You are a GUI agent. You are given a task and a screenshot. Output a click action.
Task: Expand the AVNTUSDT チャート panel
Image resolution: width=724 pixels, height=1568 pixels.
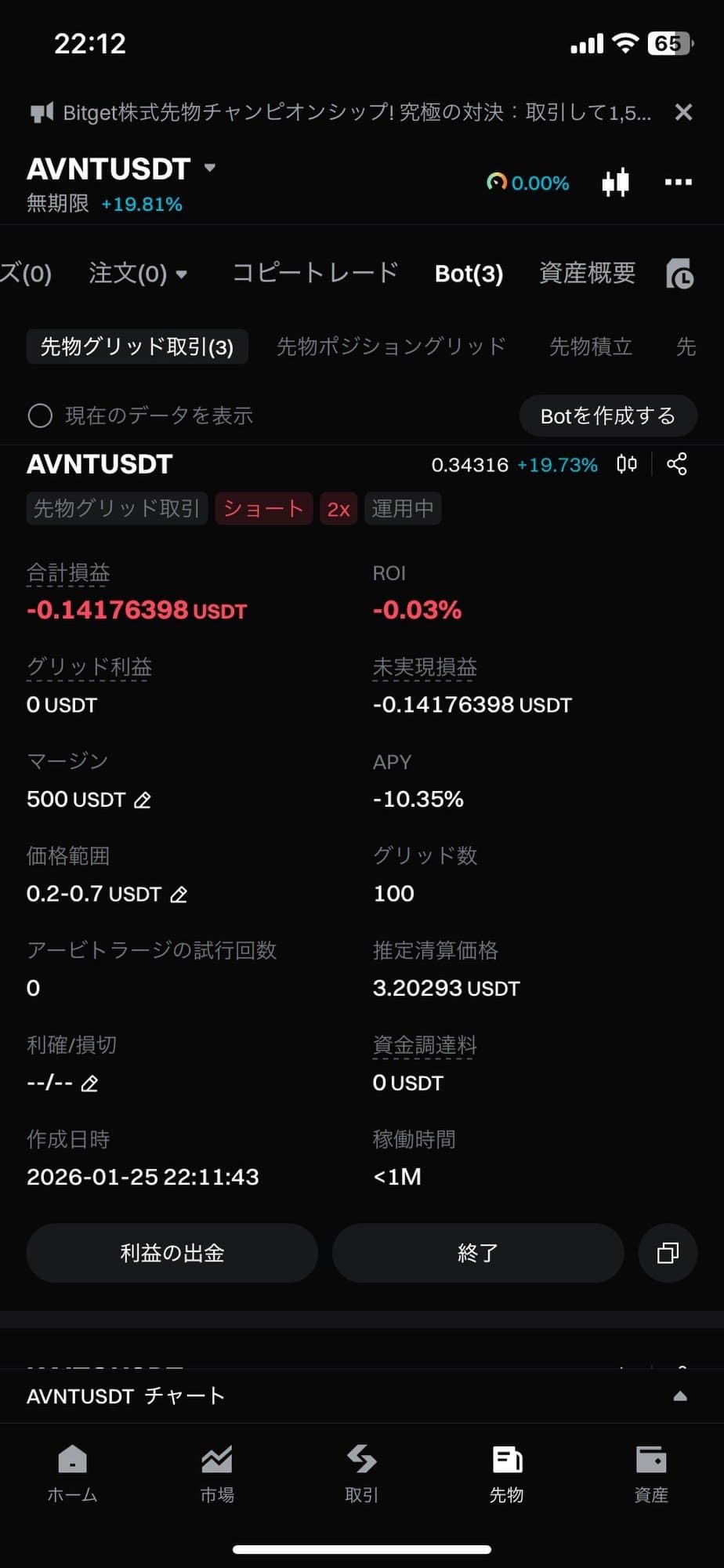point(679,1396)
